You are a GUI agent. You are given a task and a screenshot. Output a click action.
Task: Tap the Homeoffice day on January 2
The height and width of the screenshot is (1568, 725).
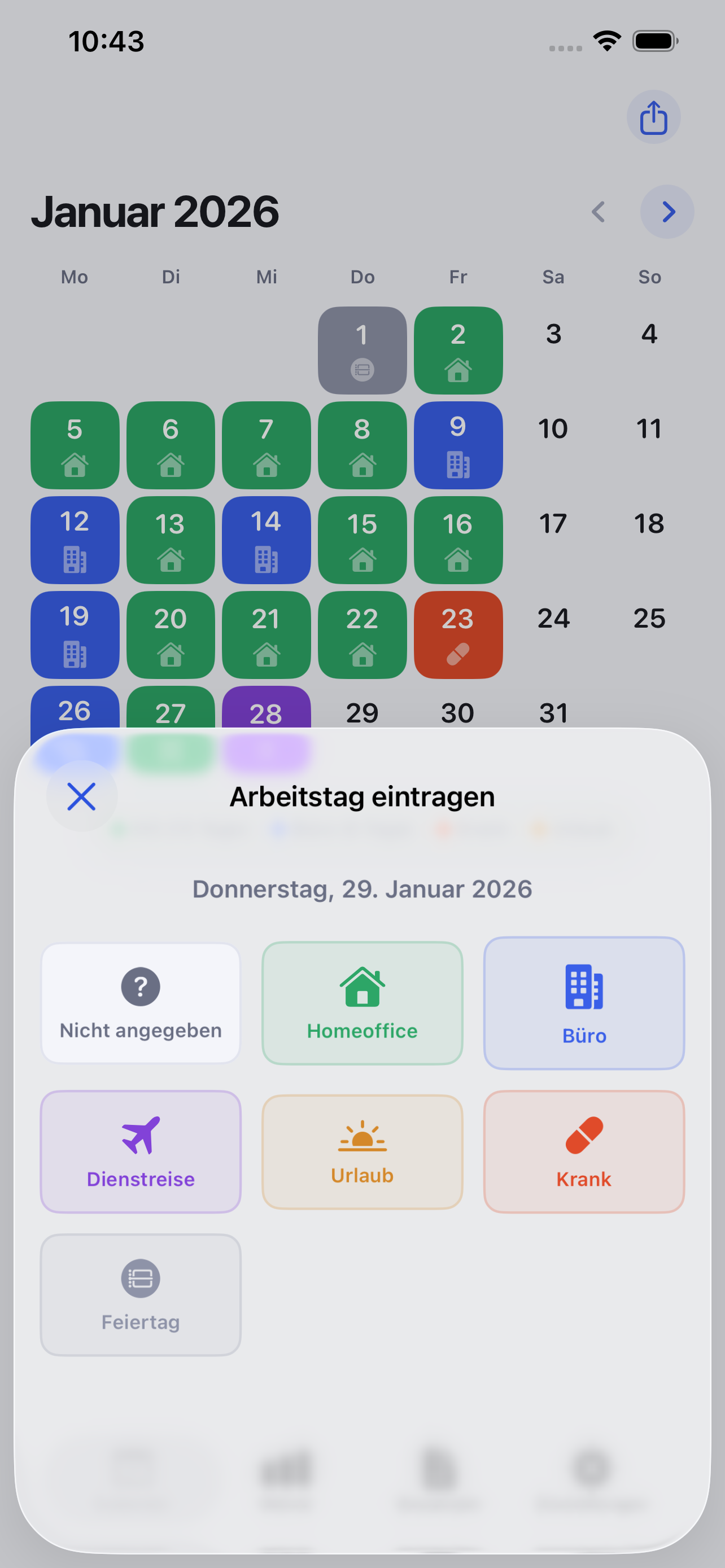tap(458, 350)
